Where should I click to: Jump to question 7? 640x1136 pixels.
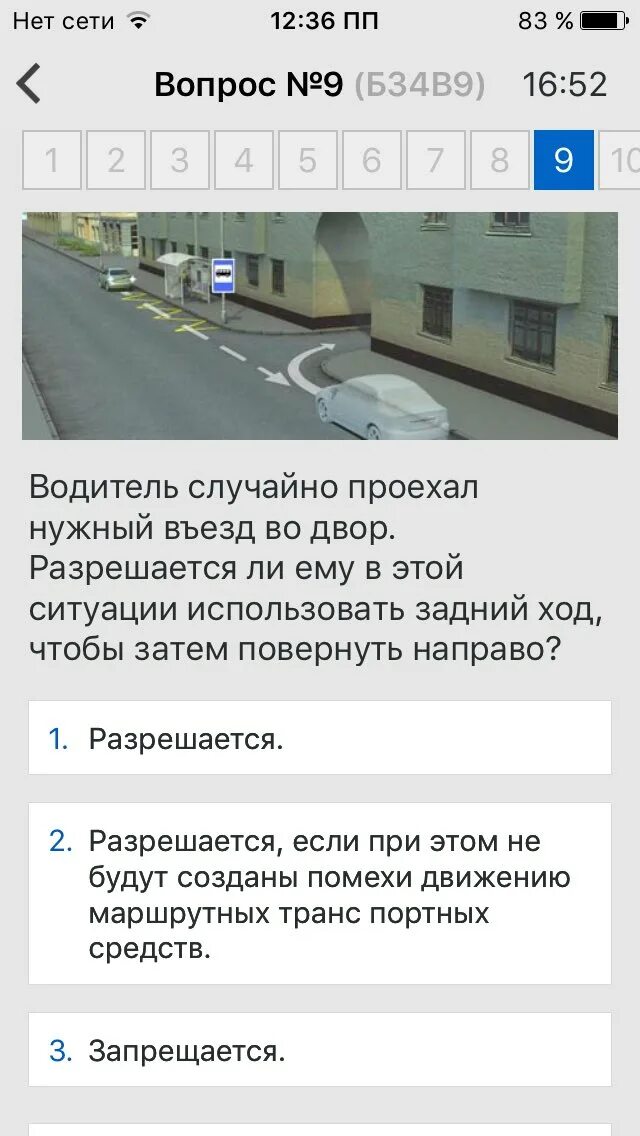tap(435, 160)
